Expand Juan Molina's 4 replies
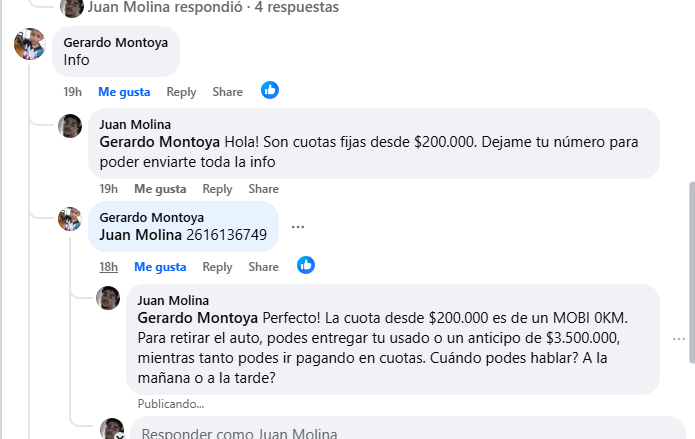Screen dimensions: 695x439 213,7
